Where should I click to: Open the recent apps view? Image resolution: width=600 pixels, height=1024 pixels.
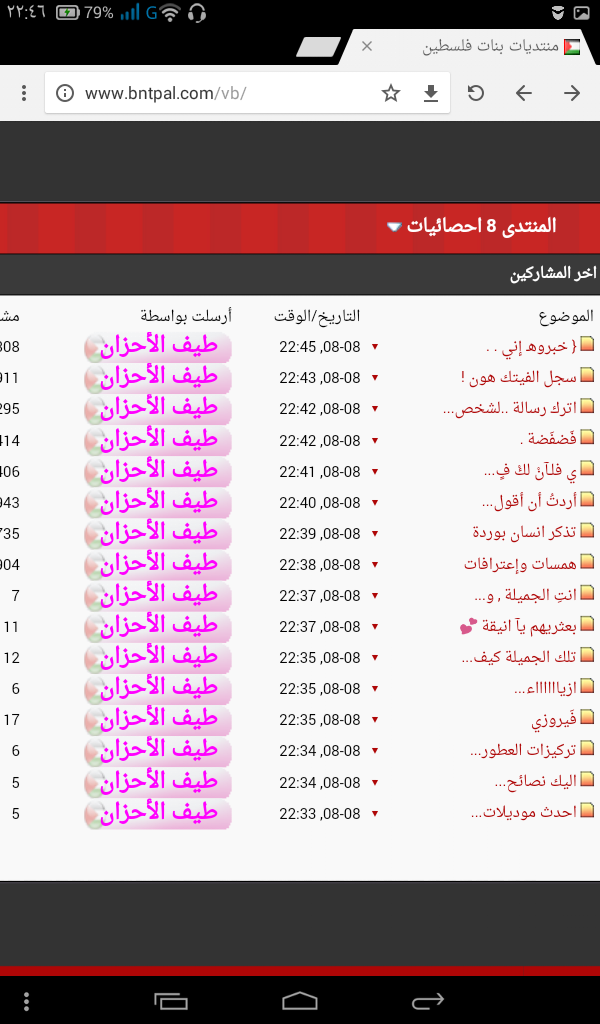tap(171, 1000)
